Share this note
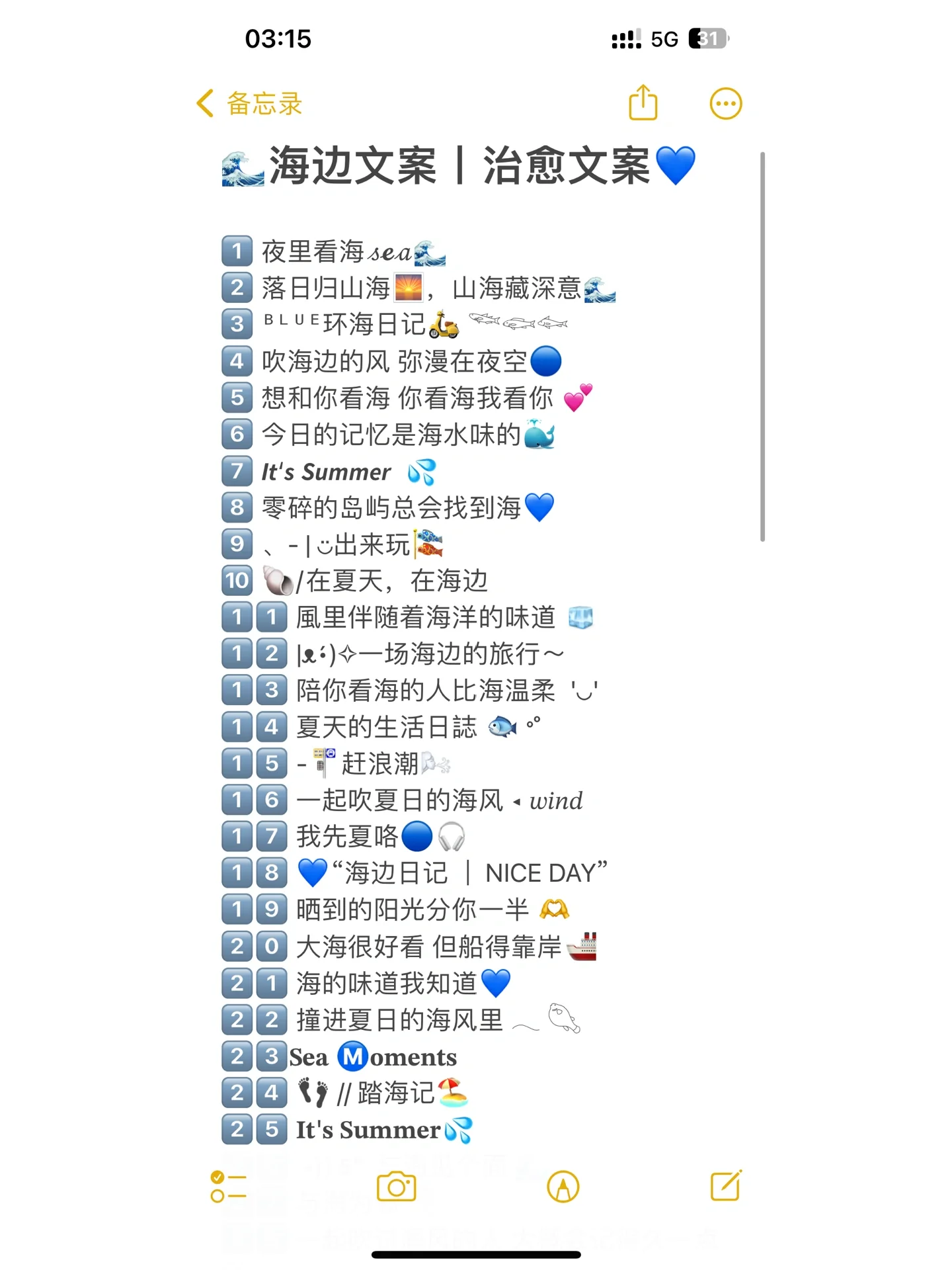 point(643,103)
